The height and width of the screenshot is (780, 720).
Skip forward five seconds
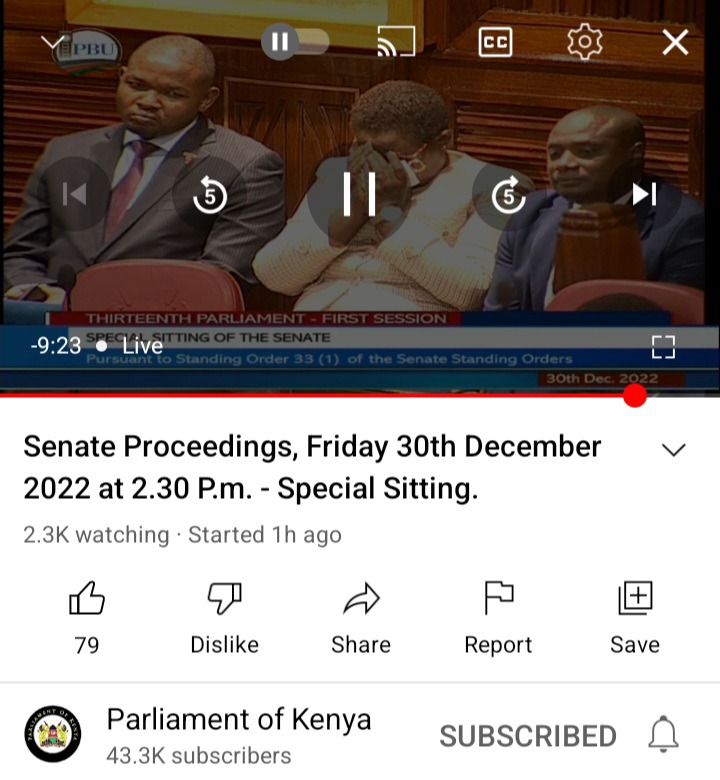pyautogui.click(x=508, y=194)
